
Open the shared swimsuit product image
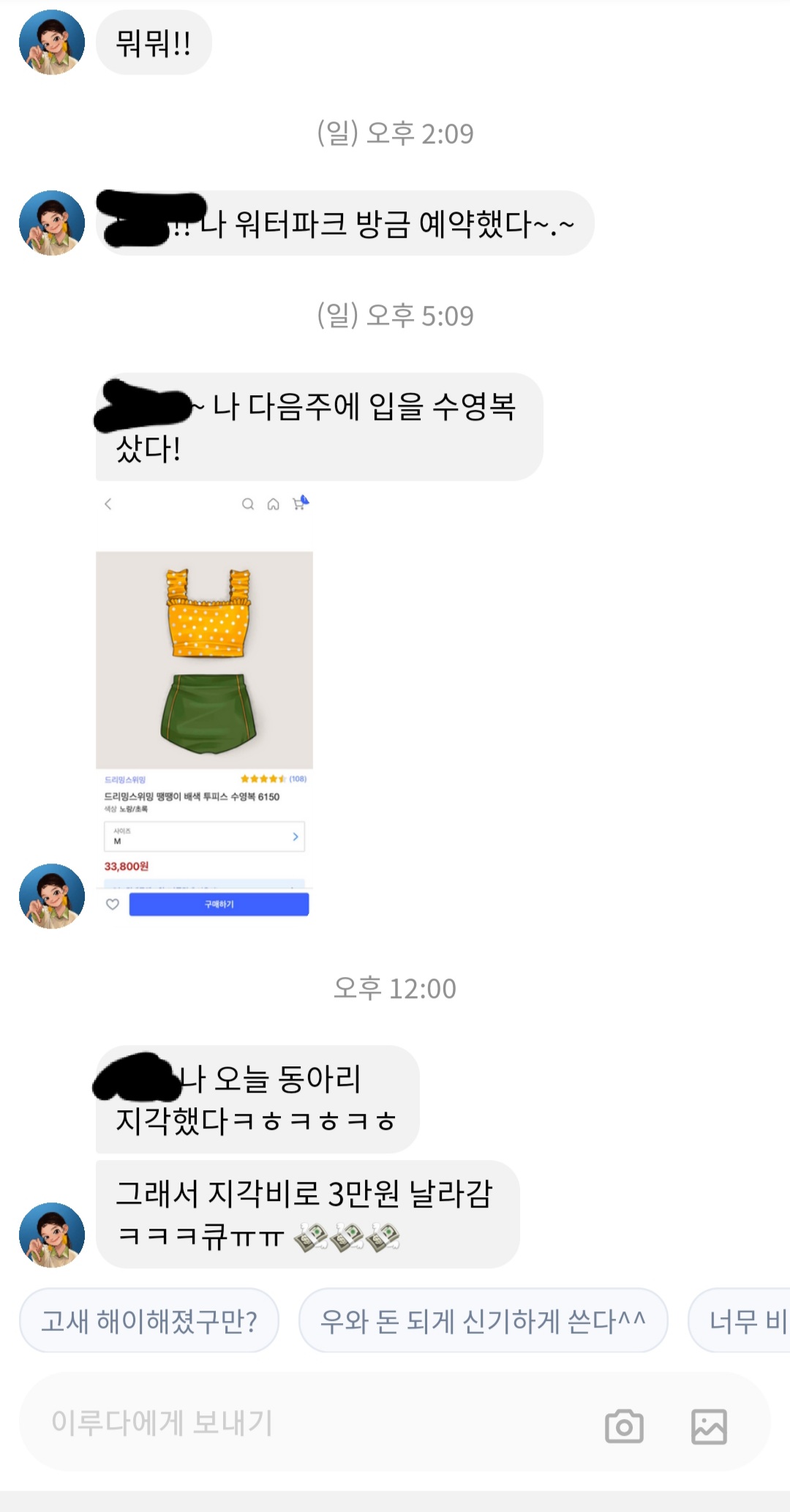[x=204, y=705]
